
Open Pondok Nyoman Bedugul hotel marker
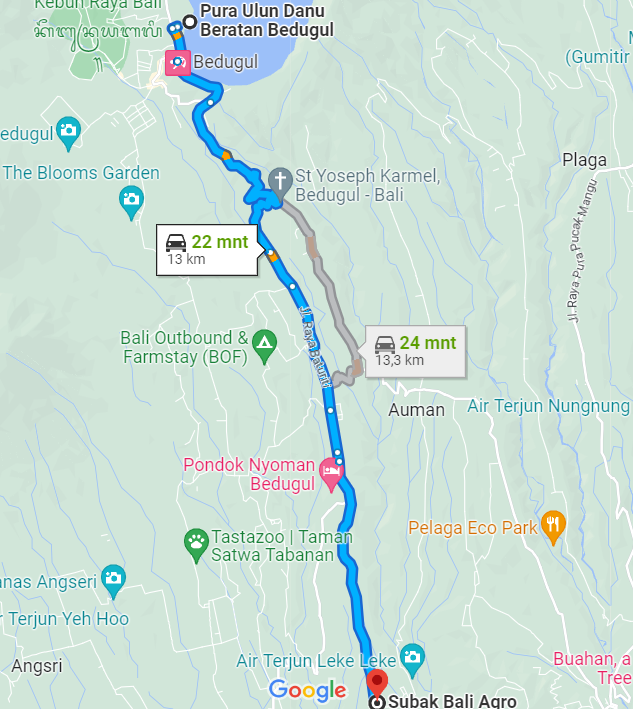tap(332, 468)
